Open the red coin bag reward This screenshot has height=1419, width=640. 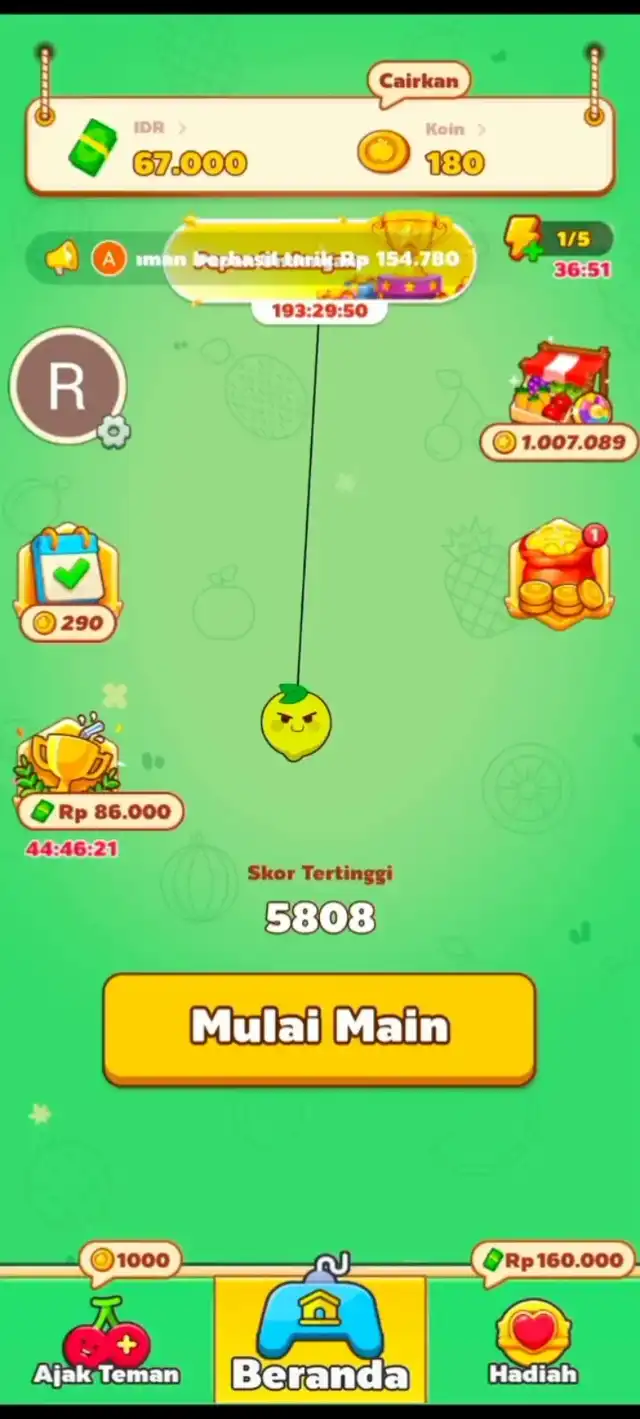click(x=560, y=573)
